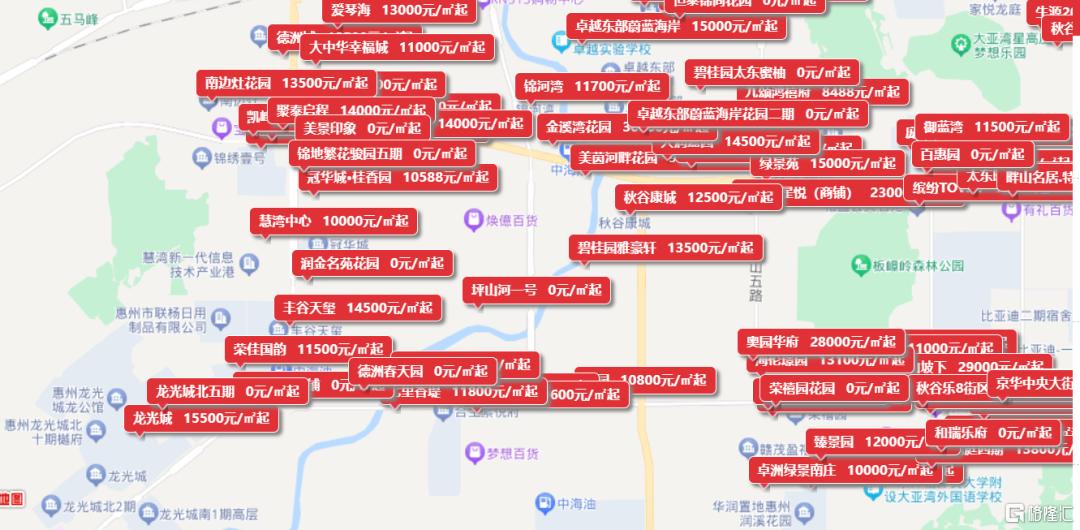Tap the 慧湾中心 10000元 marker
1080x530 pixels.
click(333, 221)
